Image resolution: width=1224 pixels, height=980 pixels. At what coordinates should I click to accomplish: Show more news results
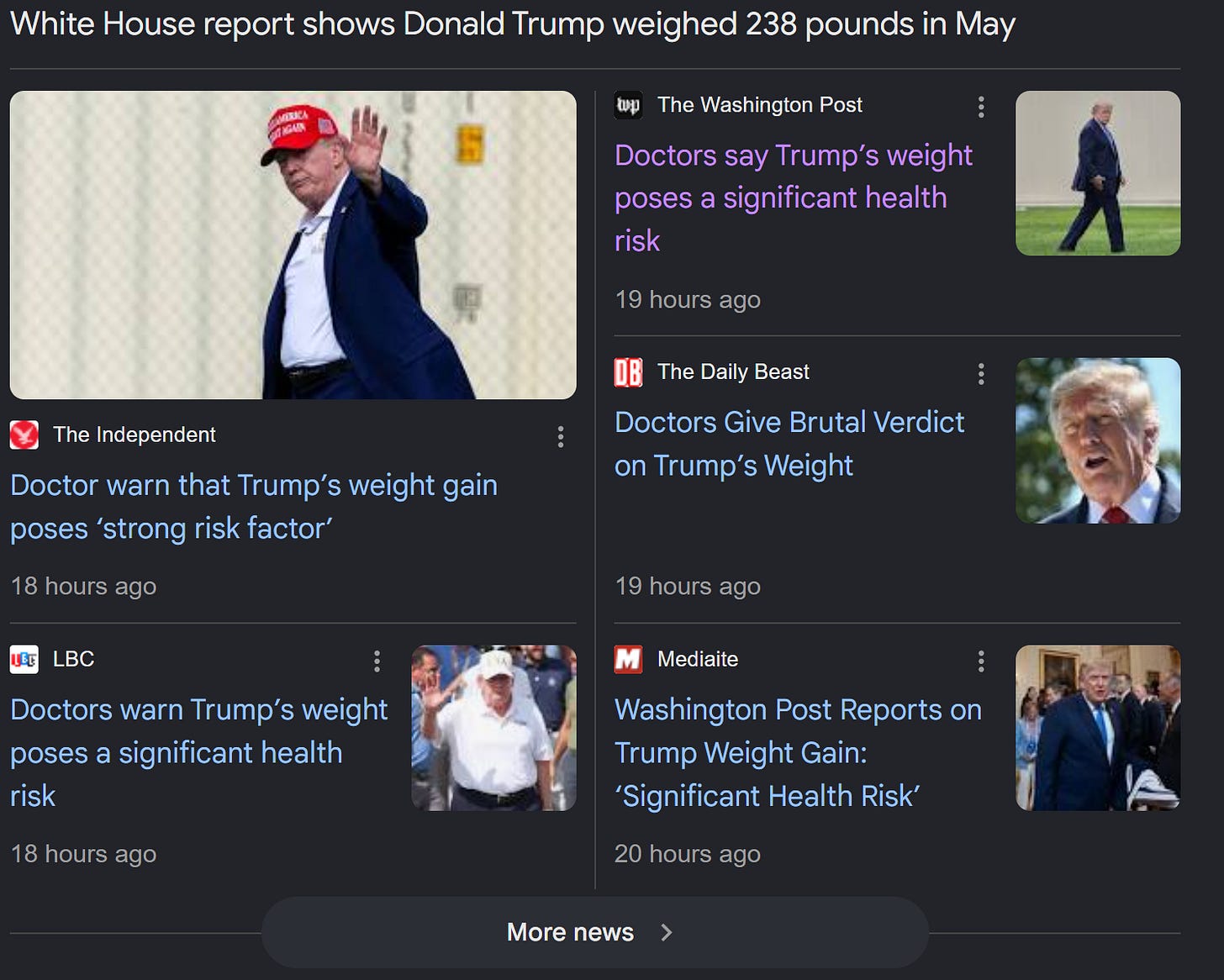(595, 932)
